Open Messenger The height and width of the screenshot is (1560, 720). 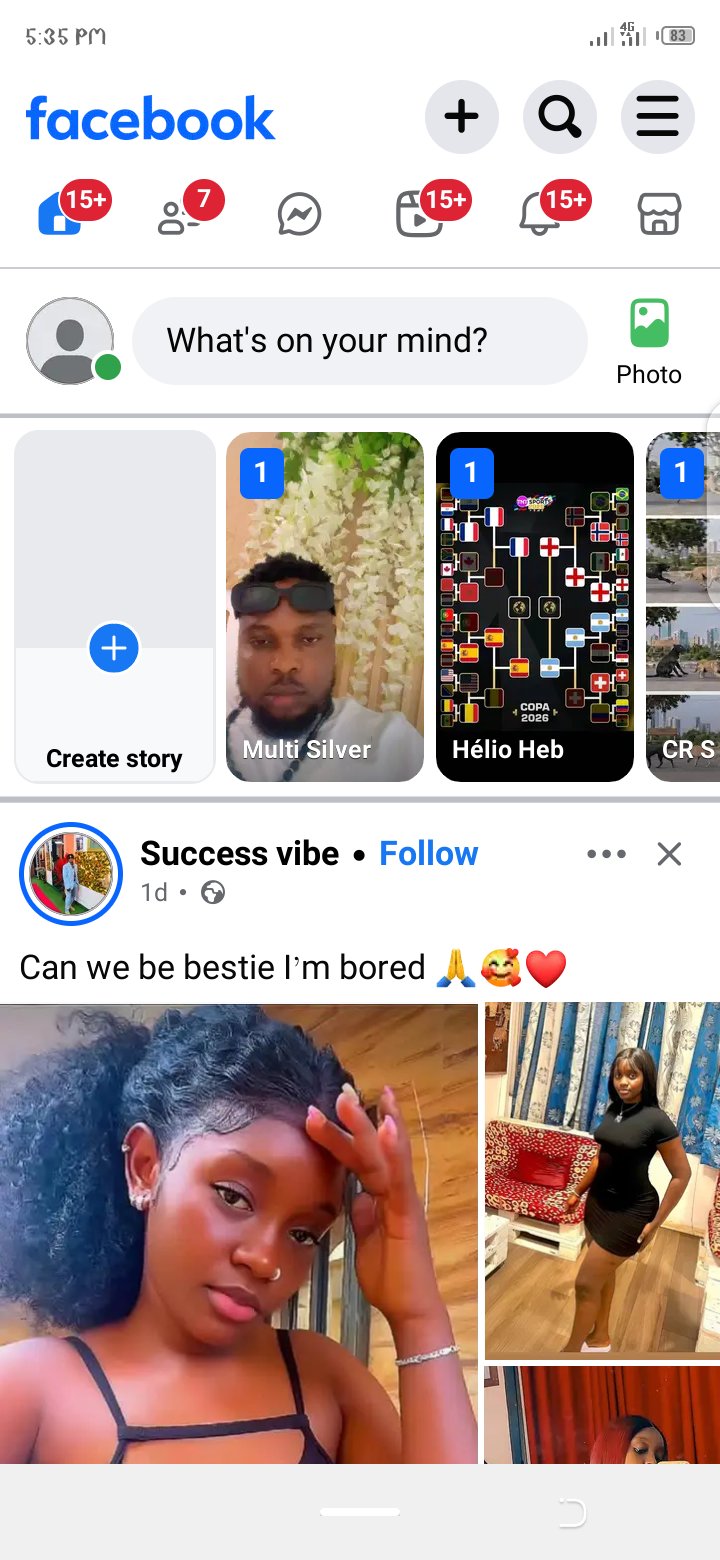[299, 214]
